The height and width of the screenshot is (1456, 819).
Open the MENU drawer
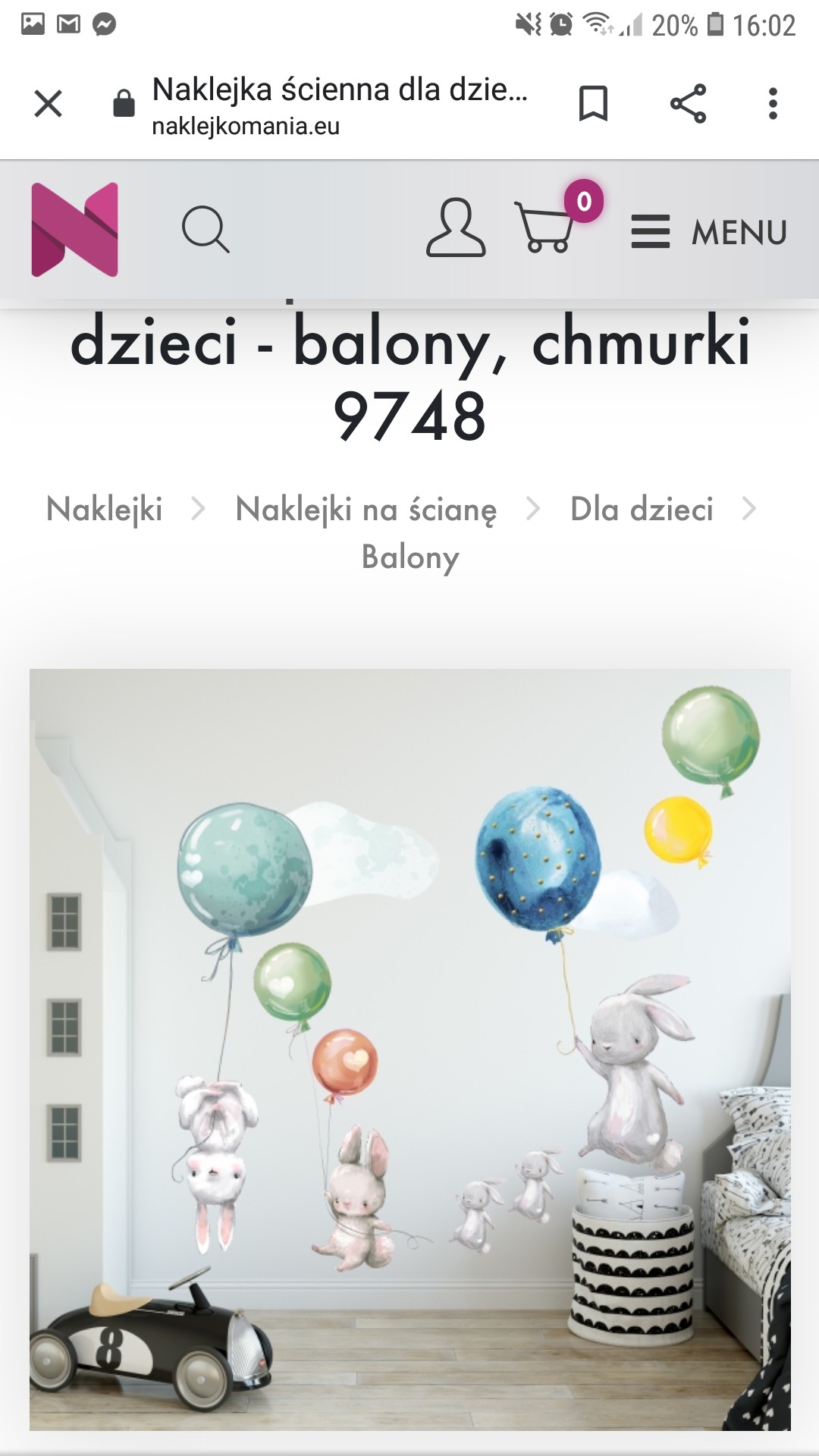(710, 231)
